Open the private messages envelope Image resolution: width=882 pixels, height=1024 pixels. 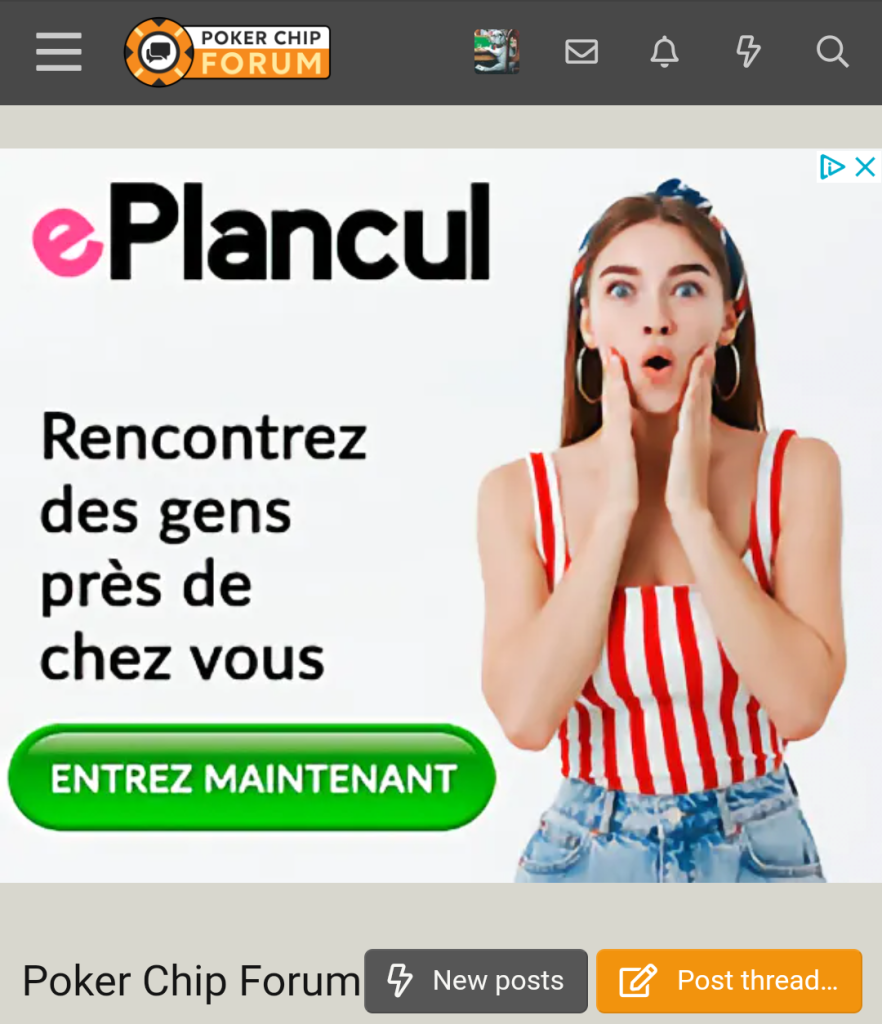(581, 52)
